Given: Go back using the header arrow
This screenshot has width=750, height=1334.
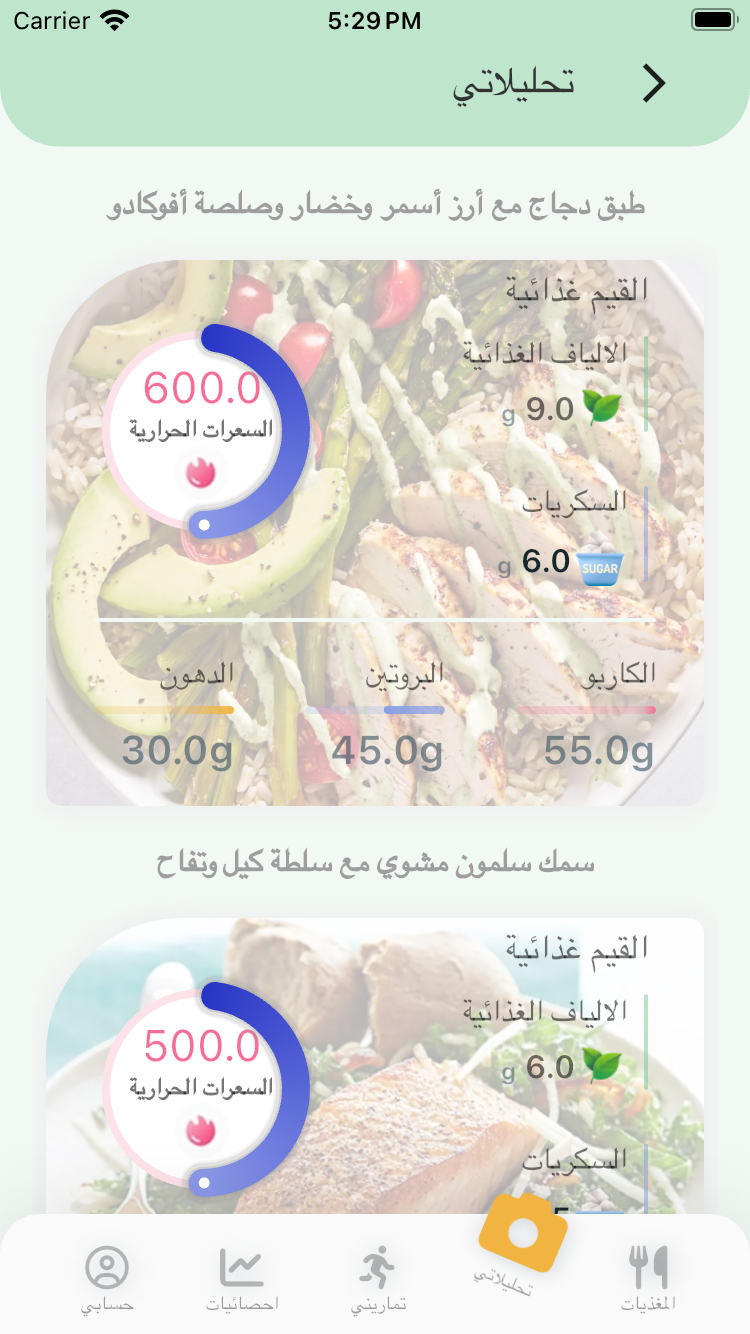Looking at the screenshot, I should point(653,84).
